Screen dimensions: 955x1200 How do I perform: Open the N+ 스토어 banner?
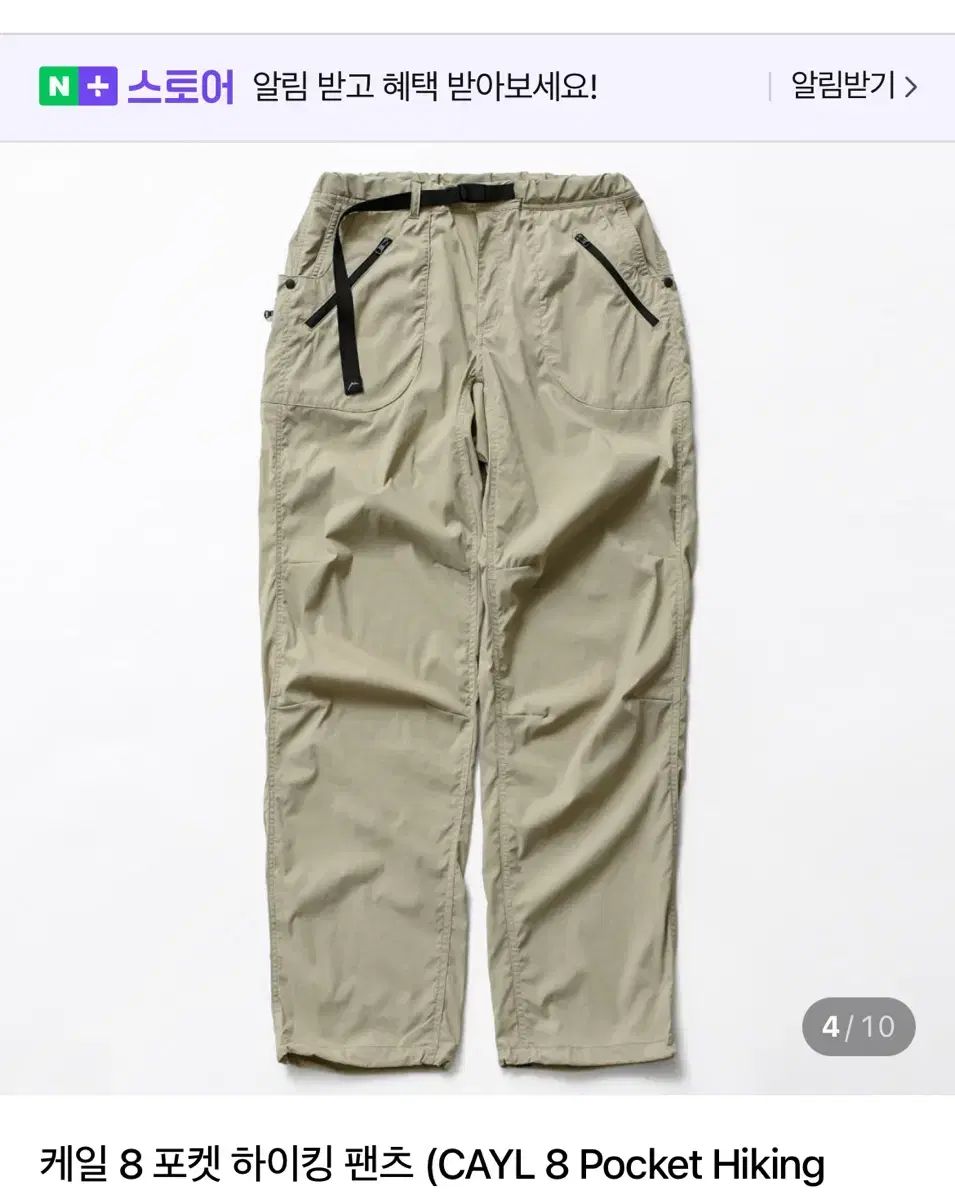click(x=137, y=87)
